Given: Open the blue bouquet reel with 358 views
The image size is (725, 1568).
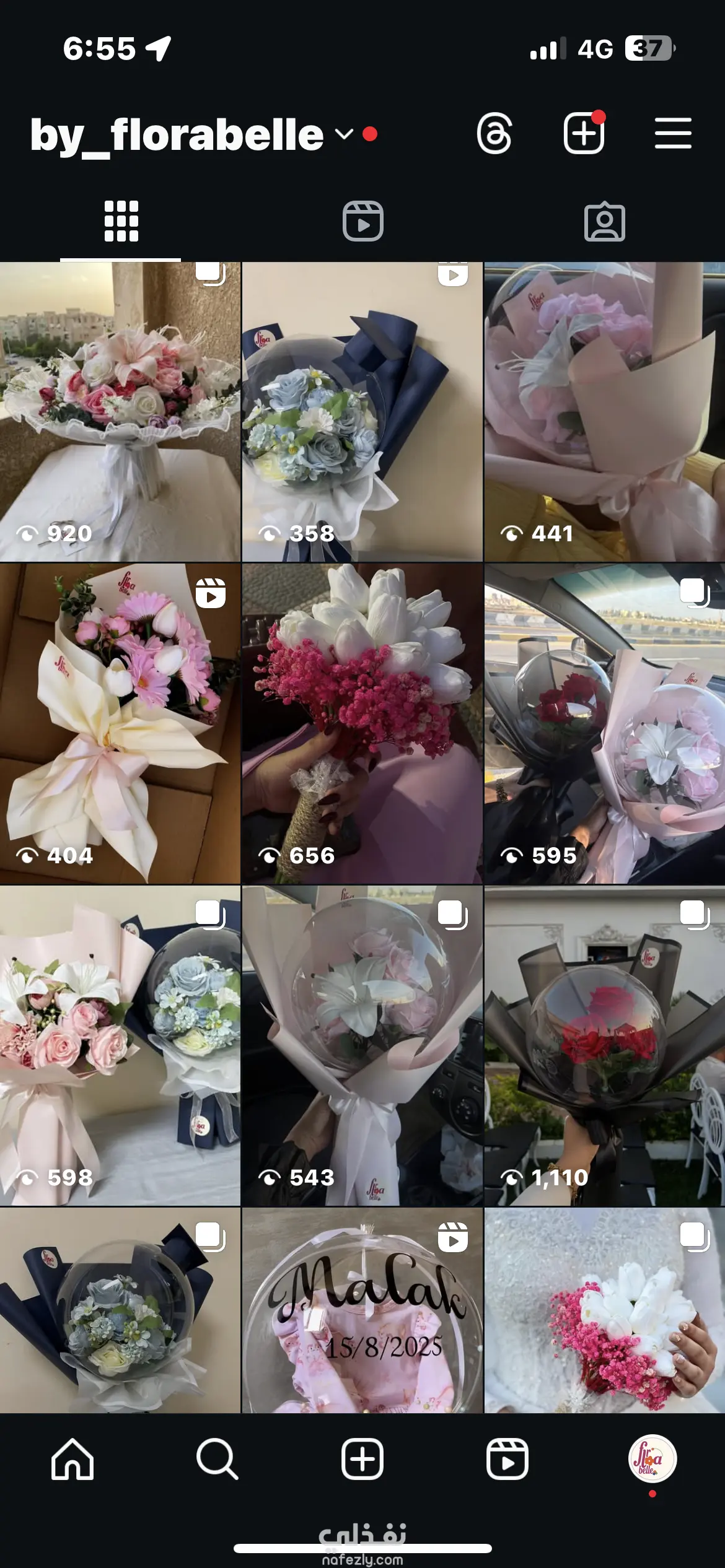Looking at the screenshot, I should tap(362, 412).
